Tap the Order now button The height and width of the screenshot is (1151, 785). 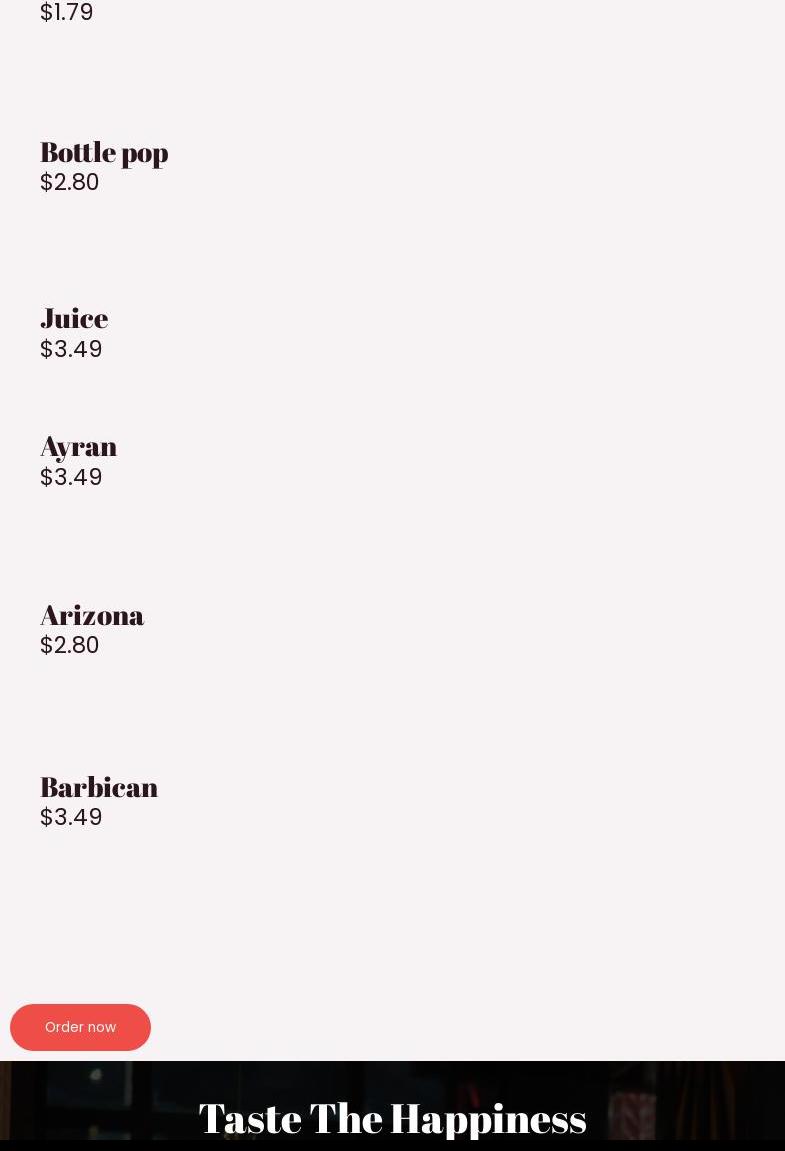click(80, 1027)
